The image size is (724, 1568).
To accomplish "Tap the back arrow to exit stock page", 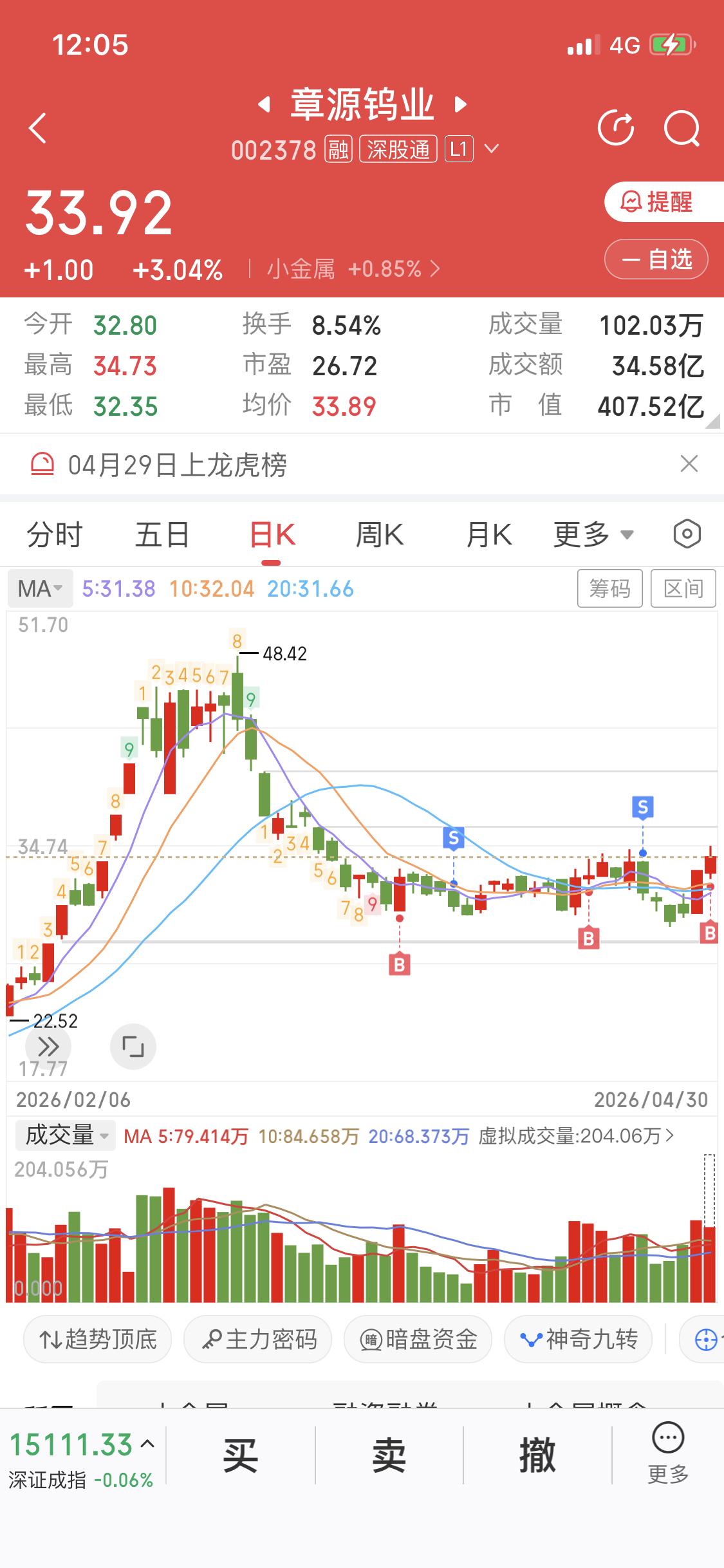I will coord(37,128).
